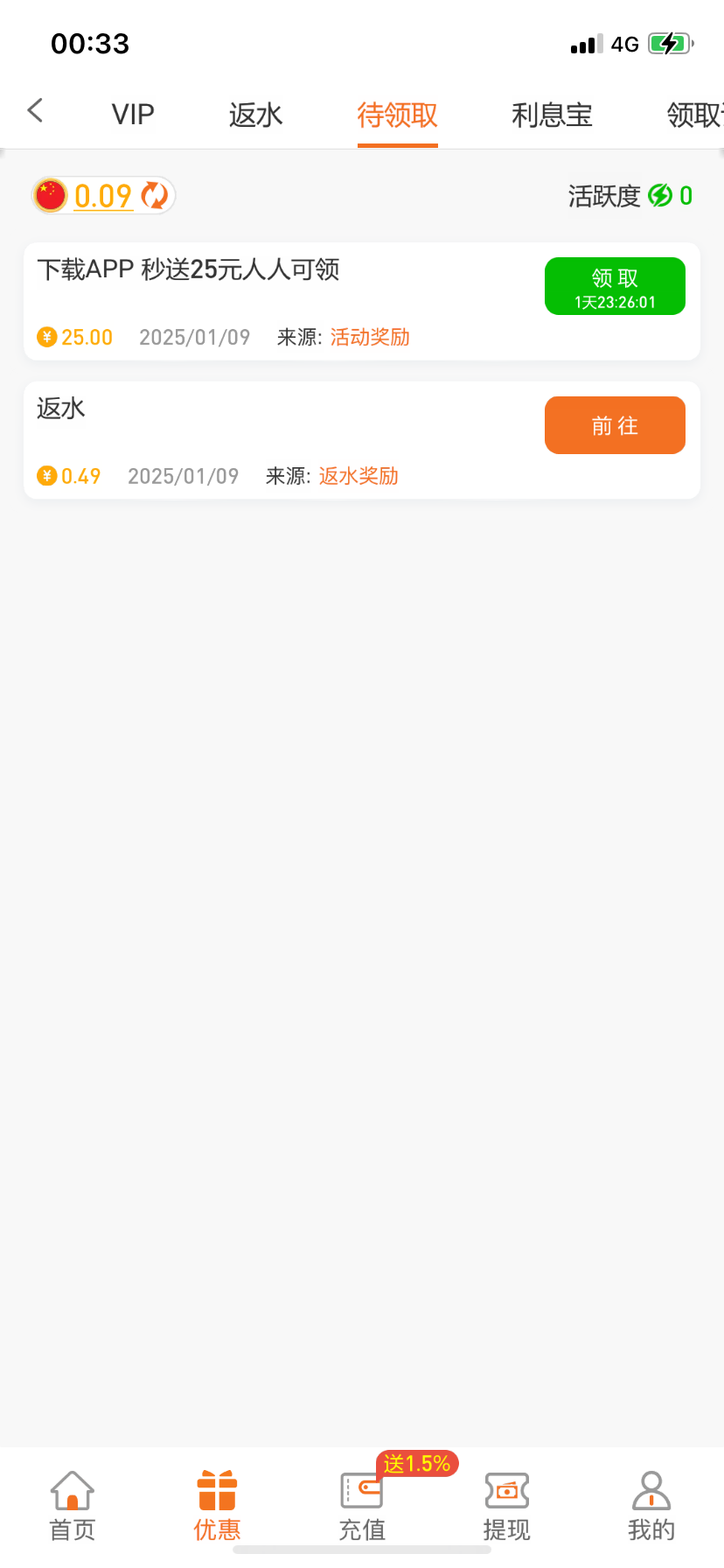This screenshot has height=1568, width=724.
Task: Switch to the 提现 withdrawal tab
Action: 507,1505
